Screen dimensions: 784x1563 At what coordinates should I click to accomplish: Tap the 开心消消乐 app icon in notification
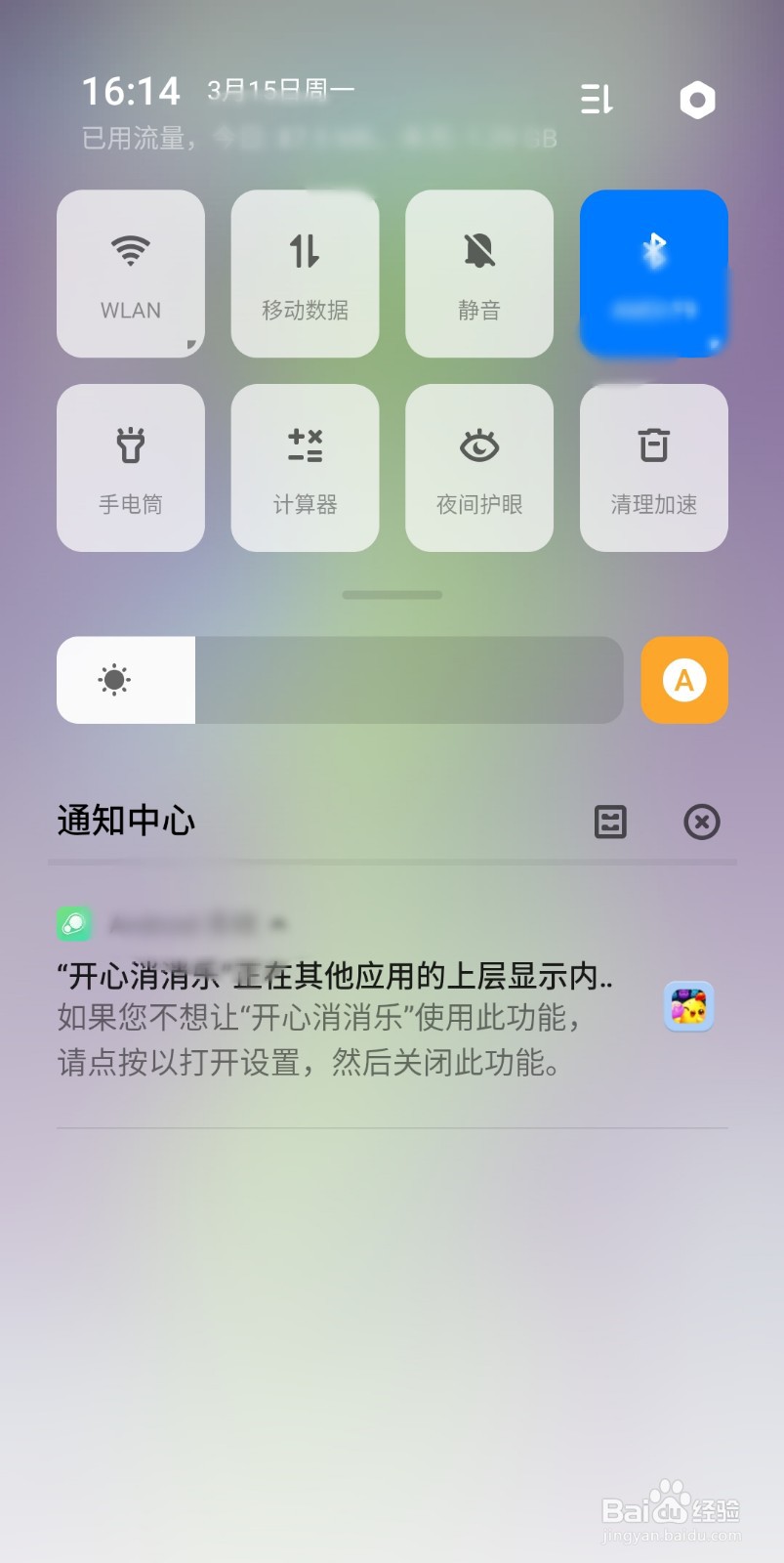pos(687,1005)
